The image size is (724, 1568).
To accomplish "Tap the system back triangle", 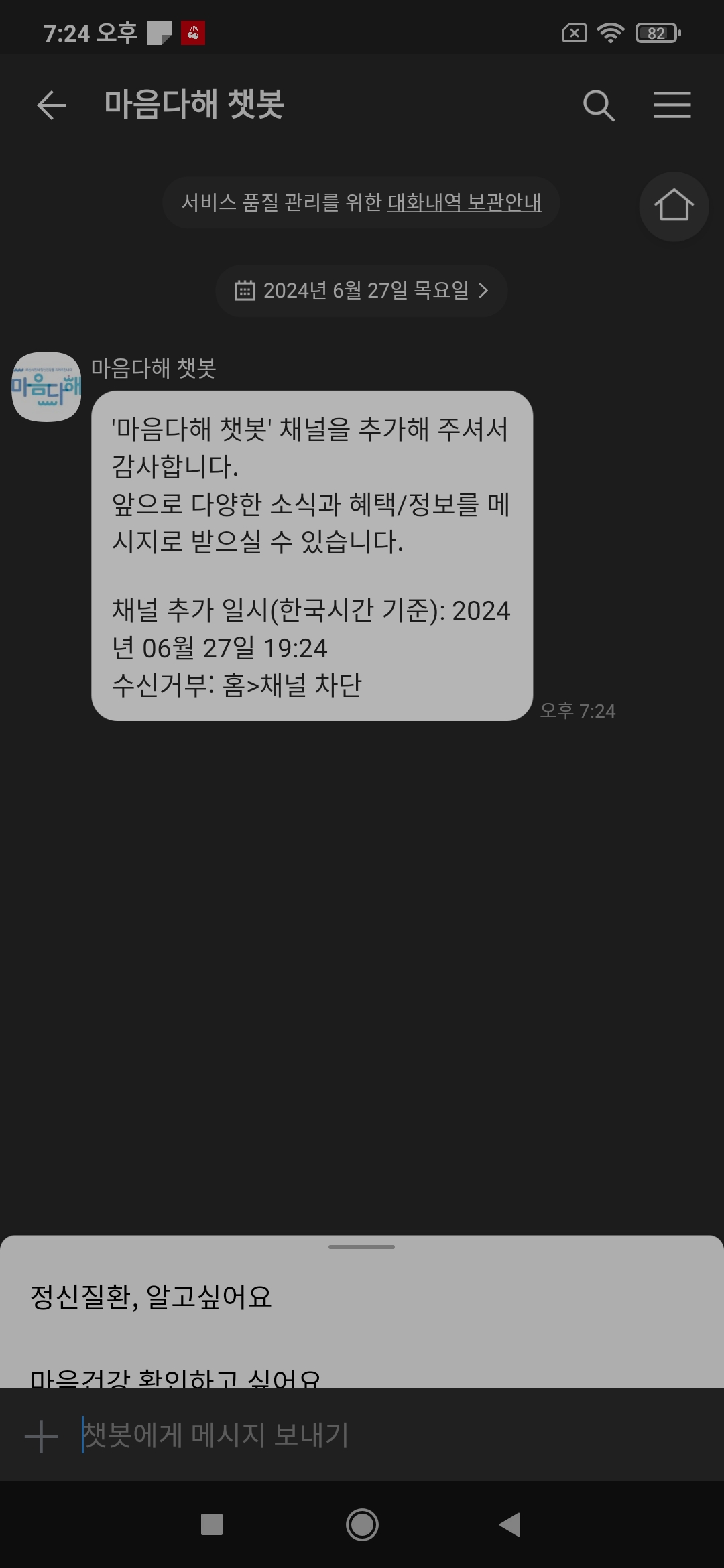I will 510,1525.
